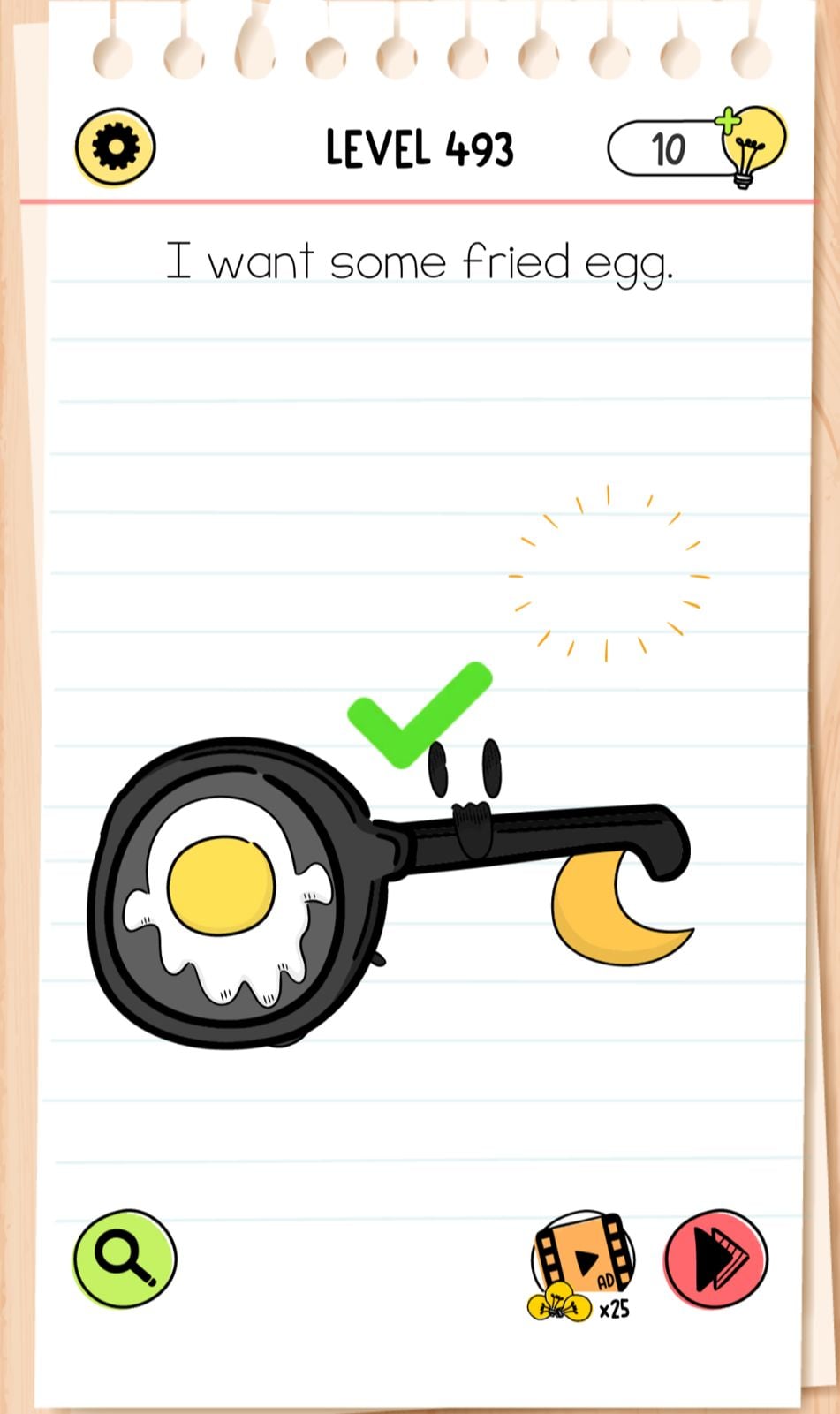Image resolution: width=840 pixels, height=1414 pixels.
Task: Skip to the next level
Action: (715, 1258)
